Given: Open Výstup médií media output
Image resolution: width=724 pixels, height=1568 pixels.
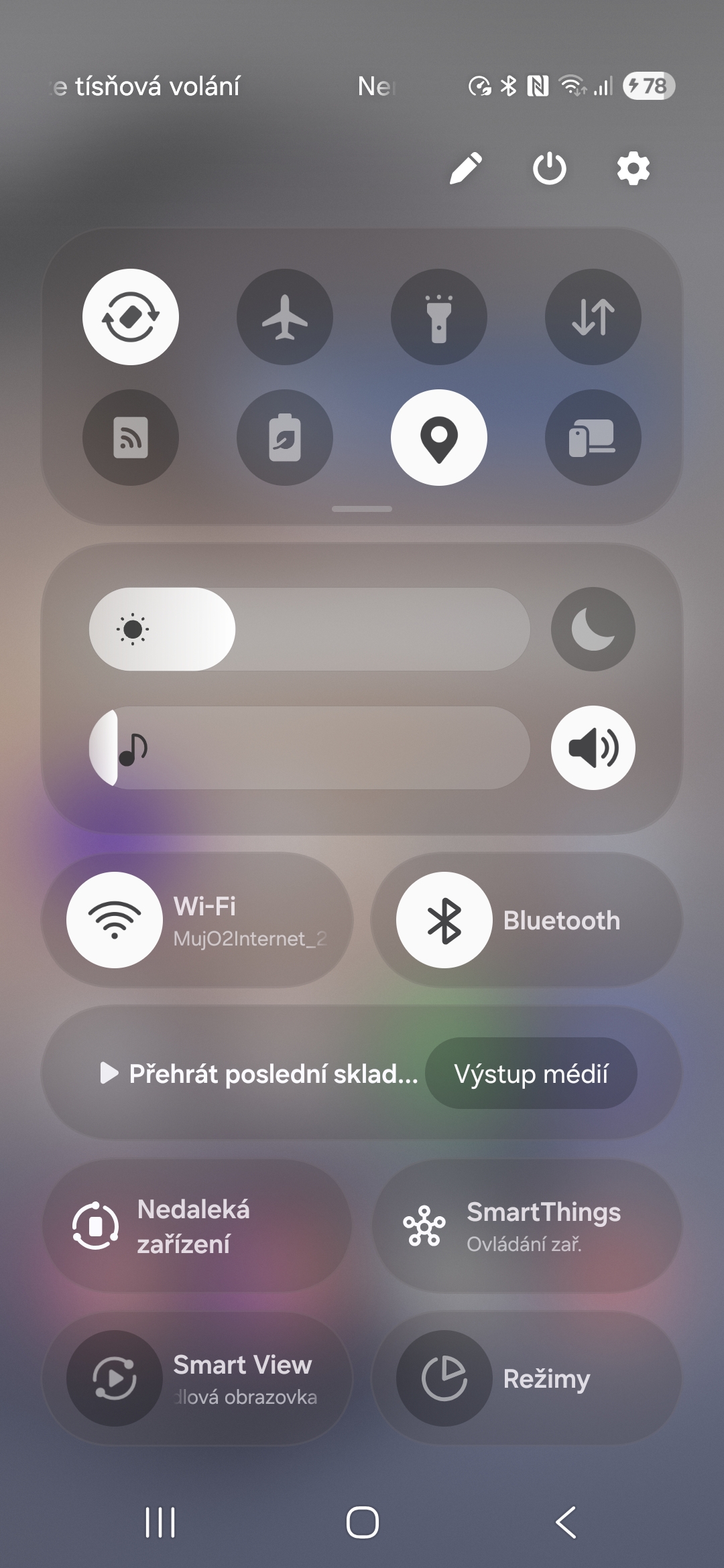Looking at the screenshot, I should pos(531,1073).
